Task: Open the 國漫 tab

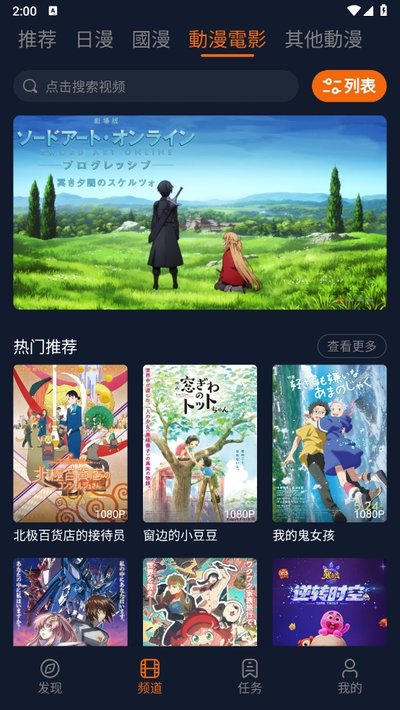Action: point(151,39)
